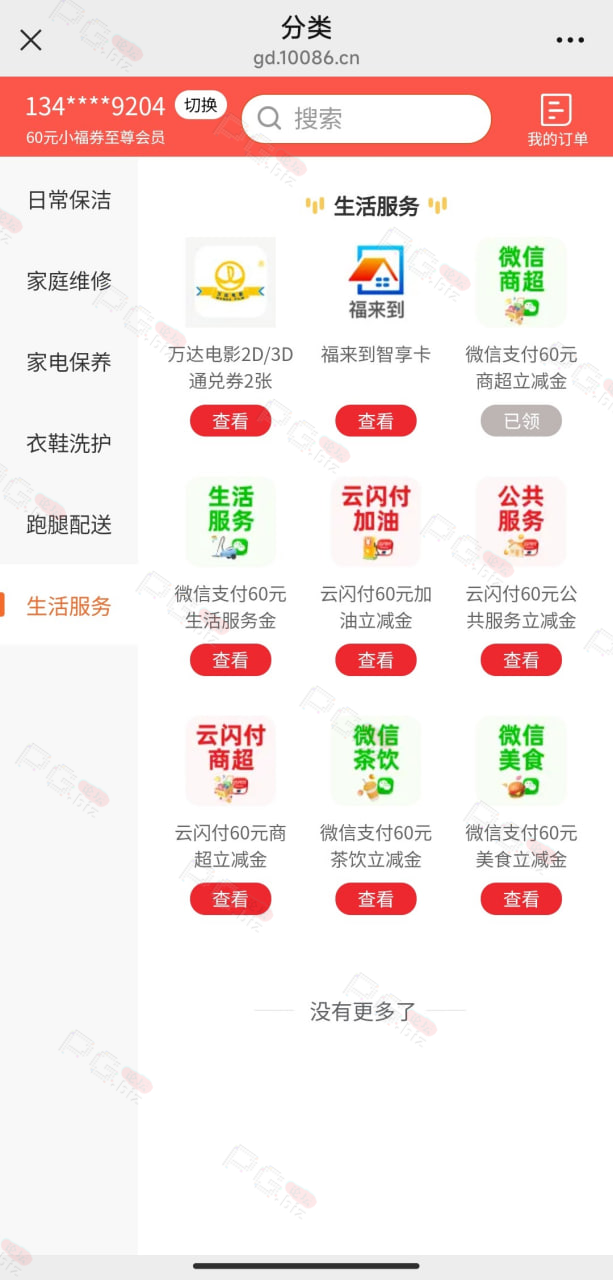Image resolution: width=613 pixels, height=1280 pixels.
Task: Switch to the 日常保洁 category
Action: (x=69, y=200)
